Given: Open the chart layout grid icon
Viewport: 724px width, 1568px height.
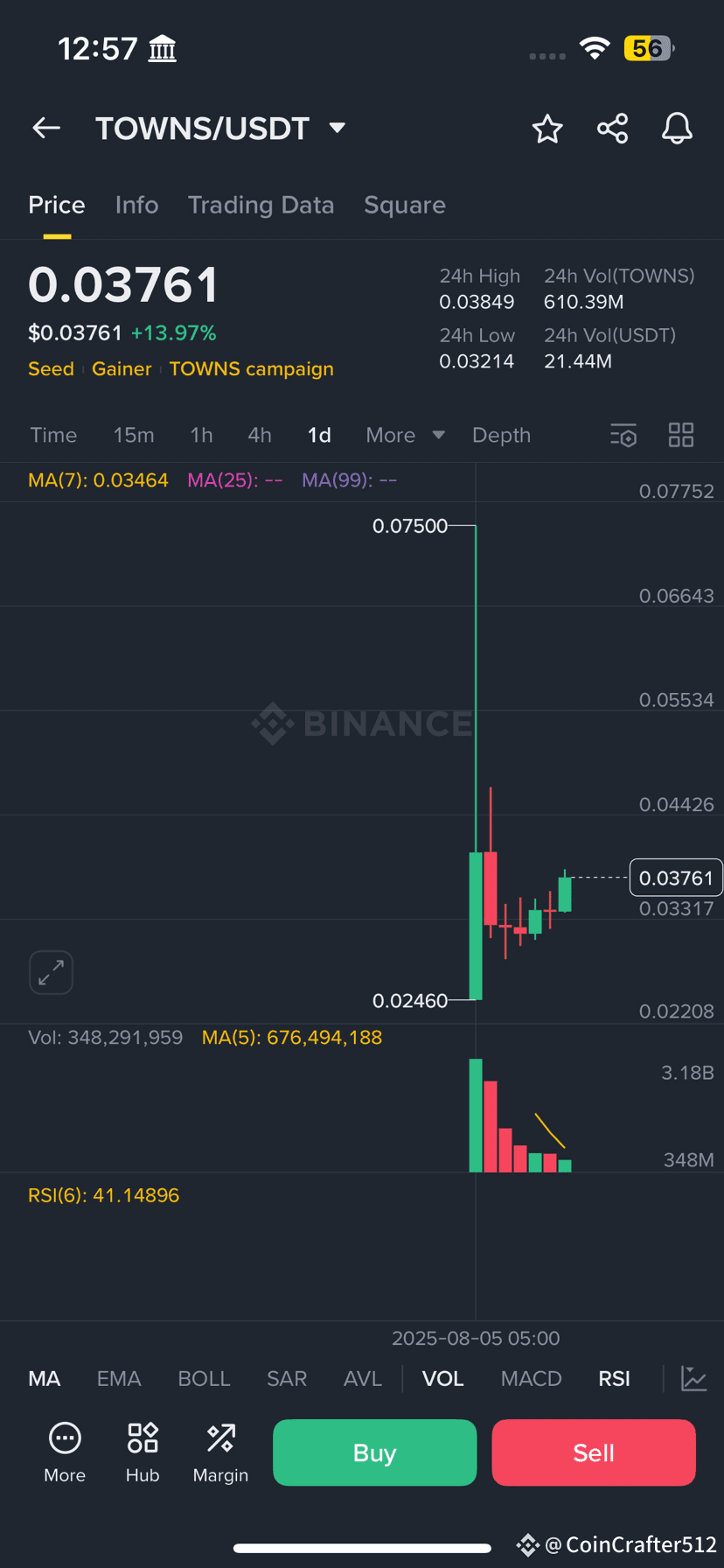Looking at the screenshot, I should 680,435.
